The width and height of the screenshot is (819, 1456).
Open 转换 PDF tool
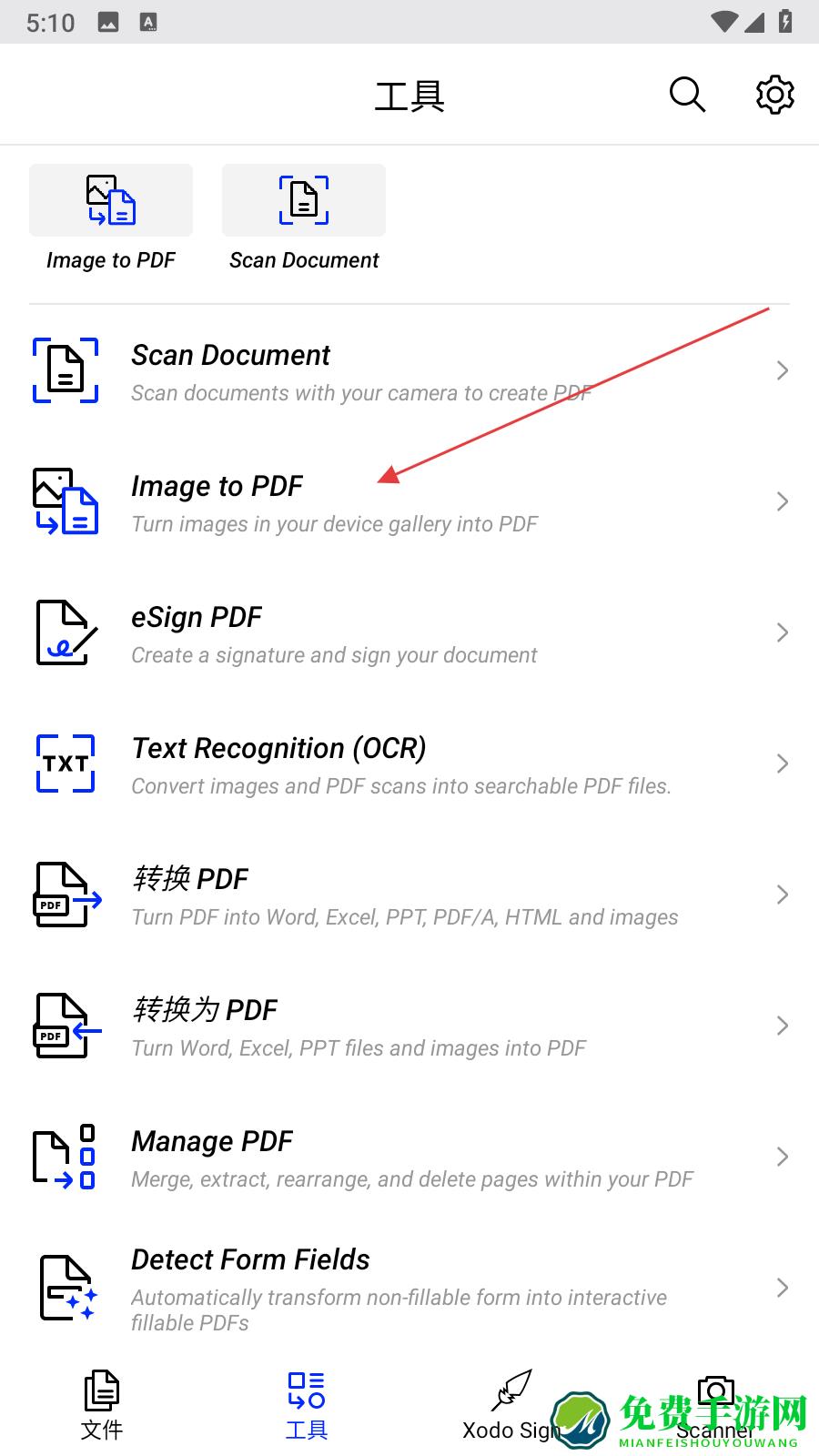click(409, 895)
